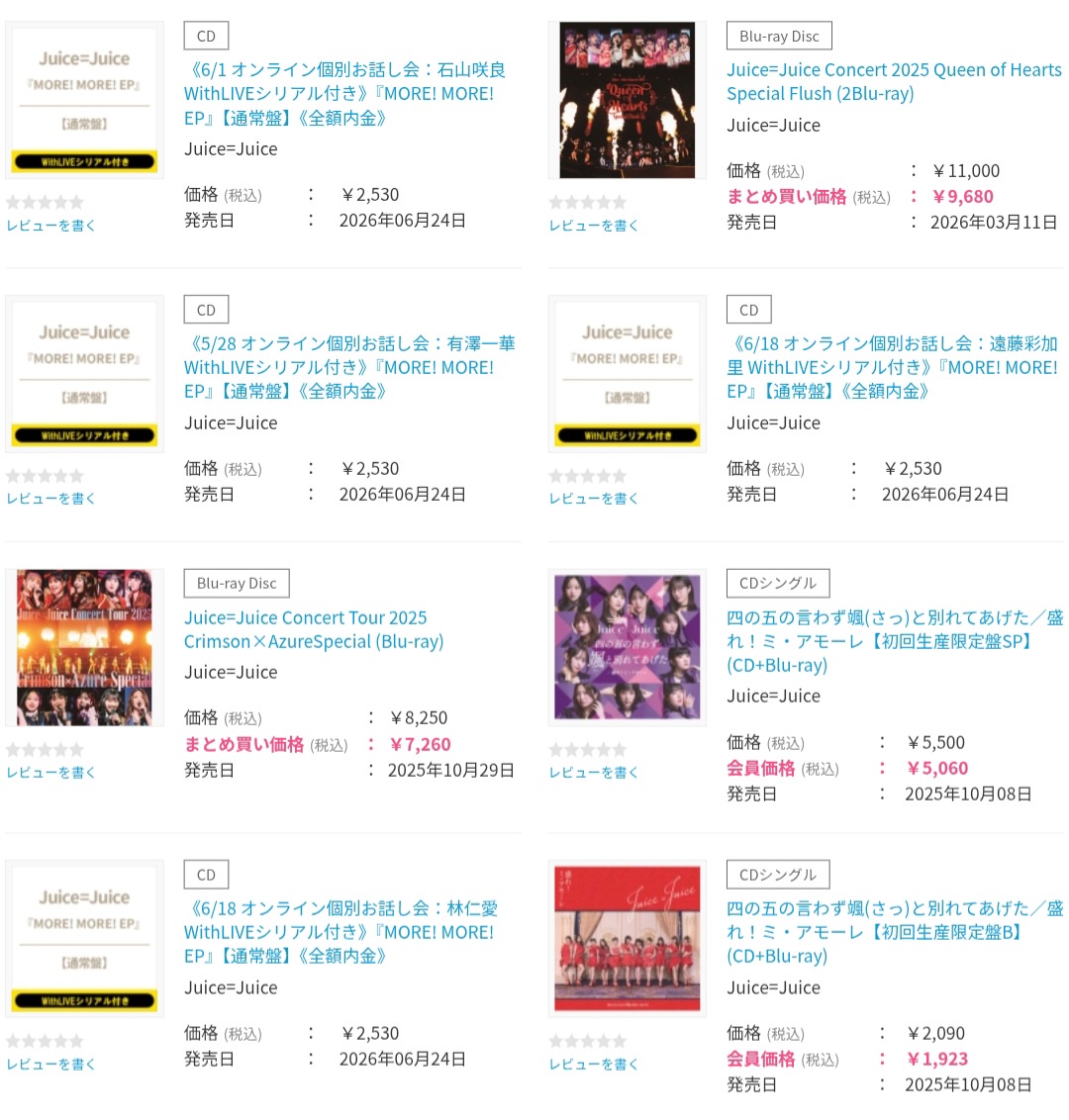This screenshot has width=1069, height=1120.
Task: Write a review for 林仁愛 edition EP
Action: 50,1065
